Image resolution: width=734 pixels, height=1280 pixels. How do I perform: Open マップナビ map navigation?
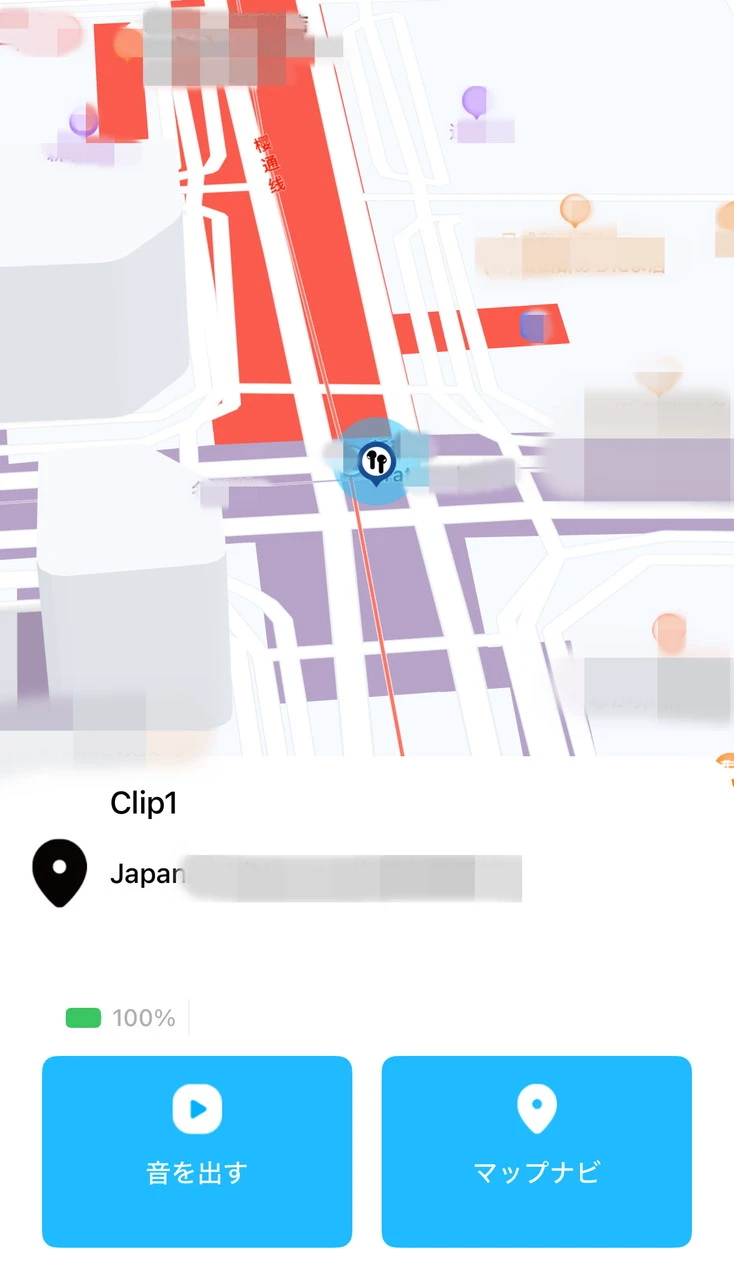point(536,1151)
